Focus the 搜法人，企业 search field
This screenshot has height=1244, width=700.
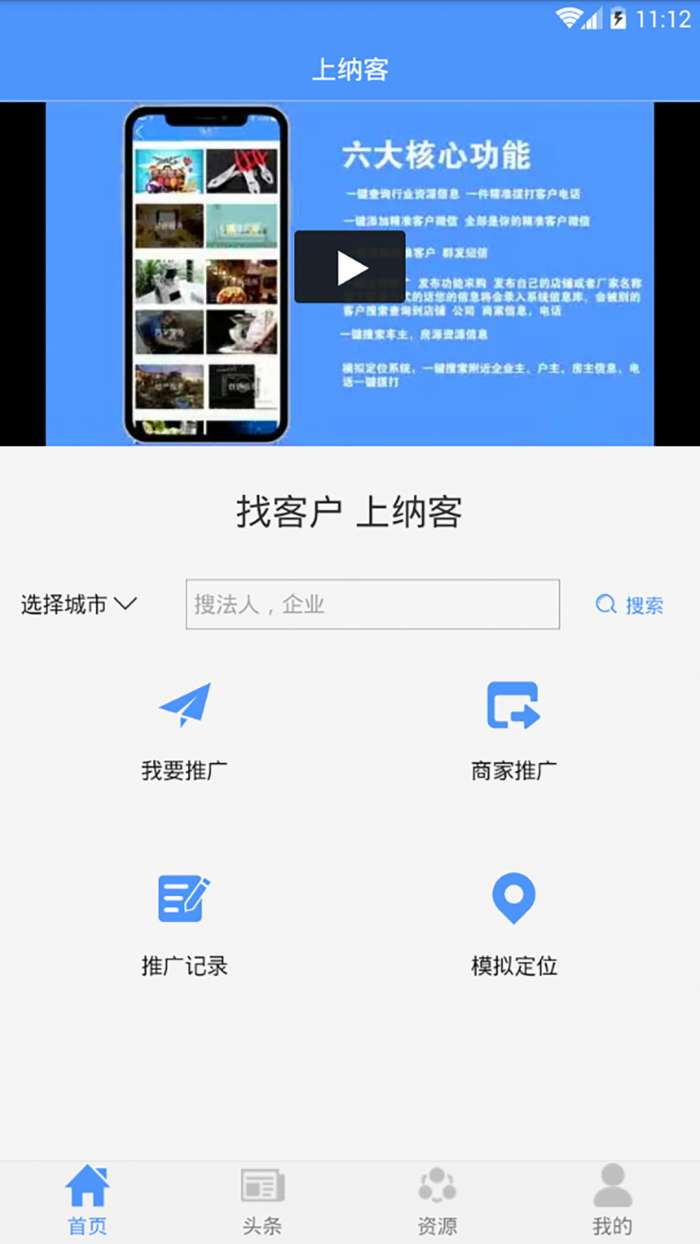tap(372, 604)
